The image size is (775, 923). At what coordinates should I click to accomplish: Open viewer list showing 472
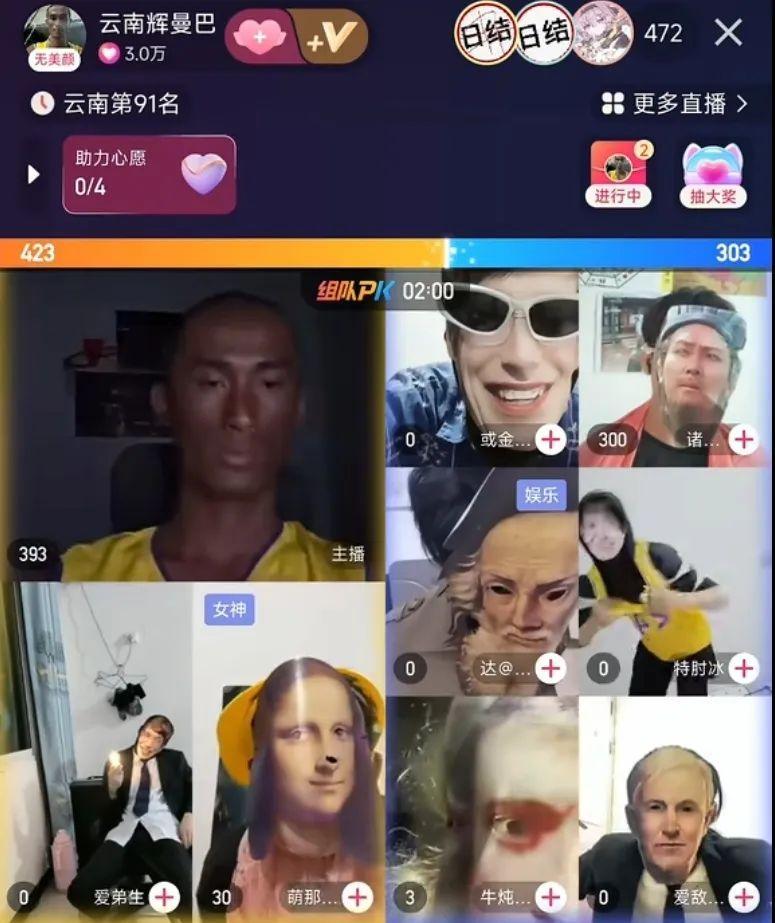click(x=662, y=33)
